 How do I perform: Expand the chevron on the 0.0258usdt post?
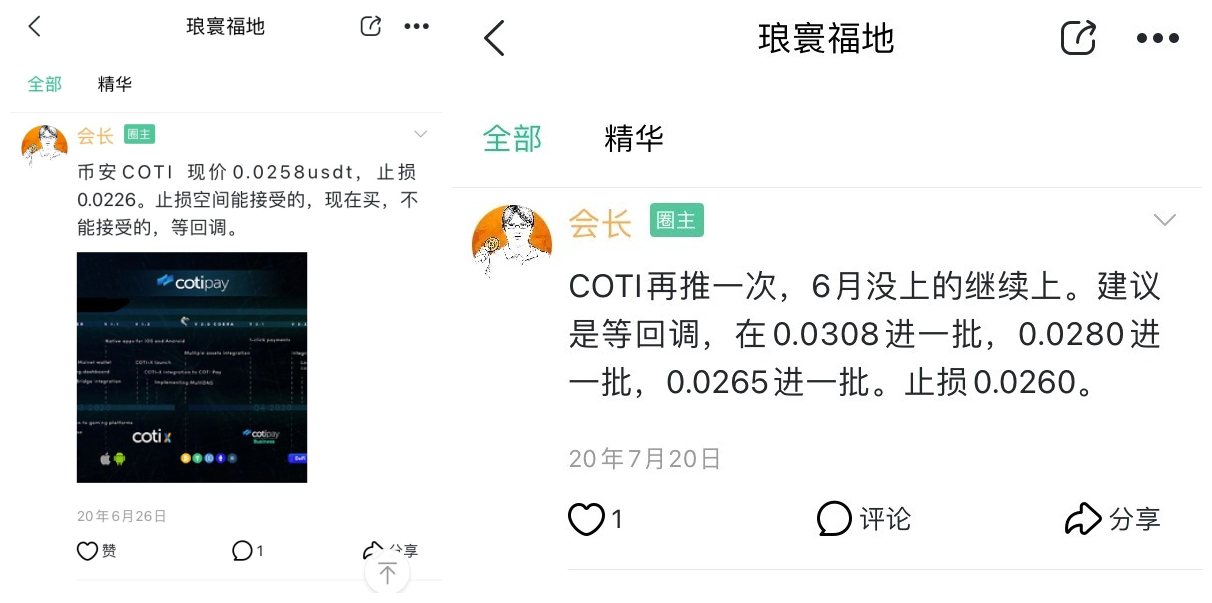421,134
